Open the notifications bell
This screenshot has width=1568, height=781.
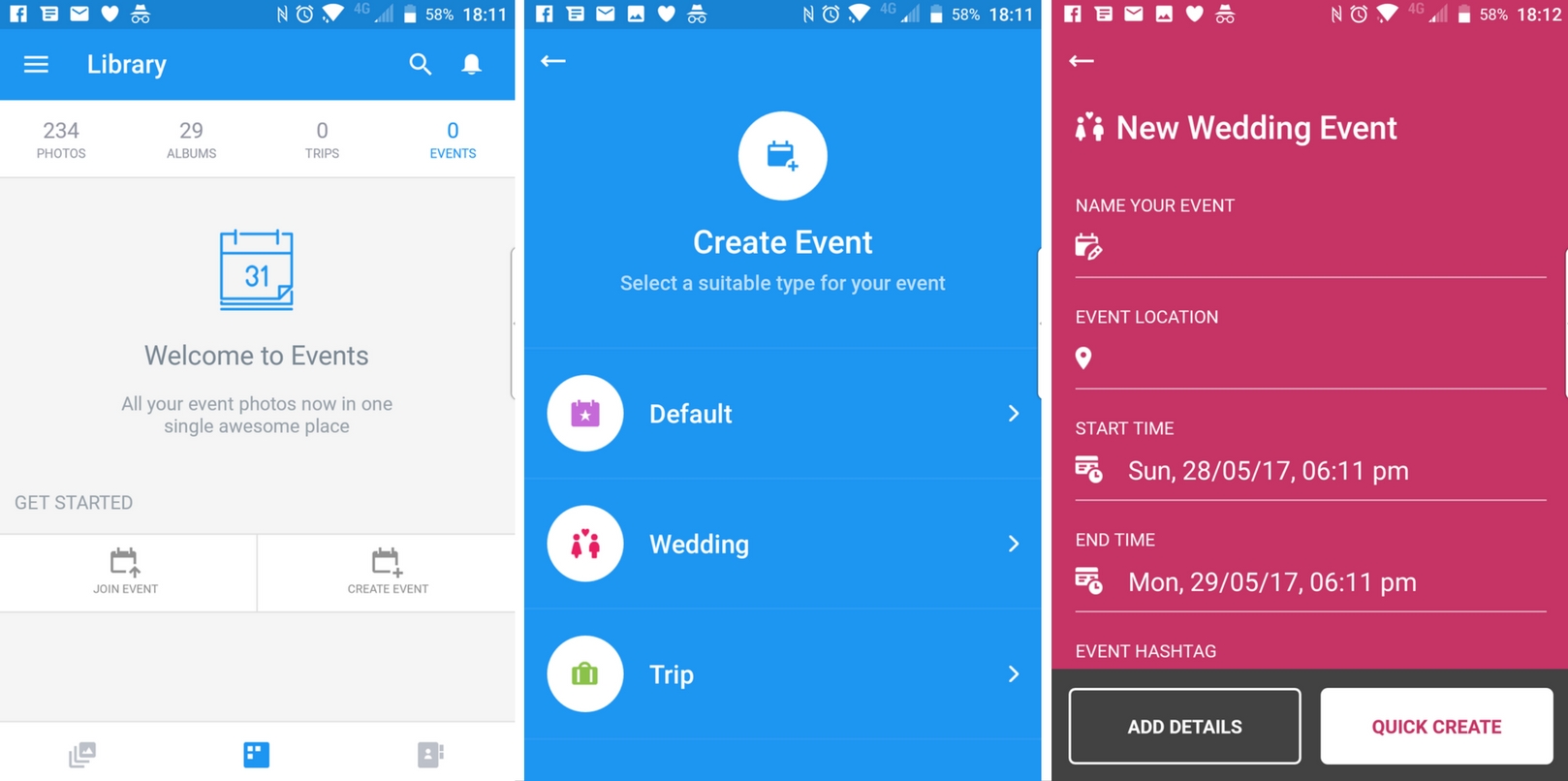click(x=471, y=64)
